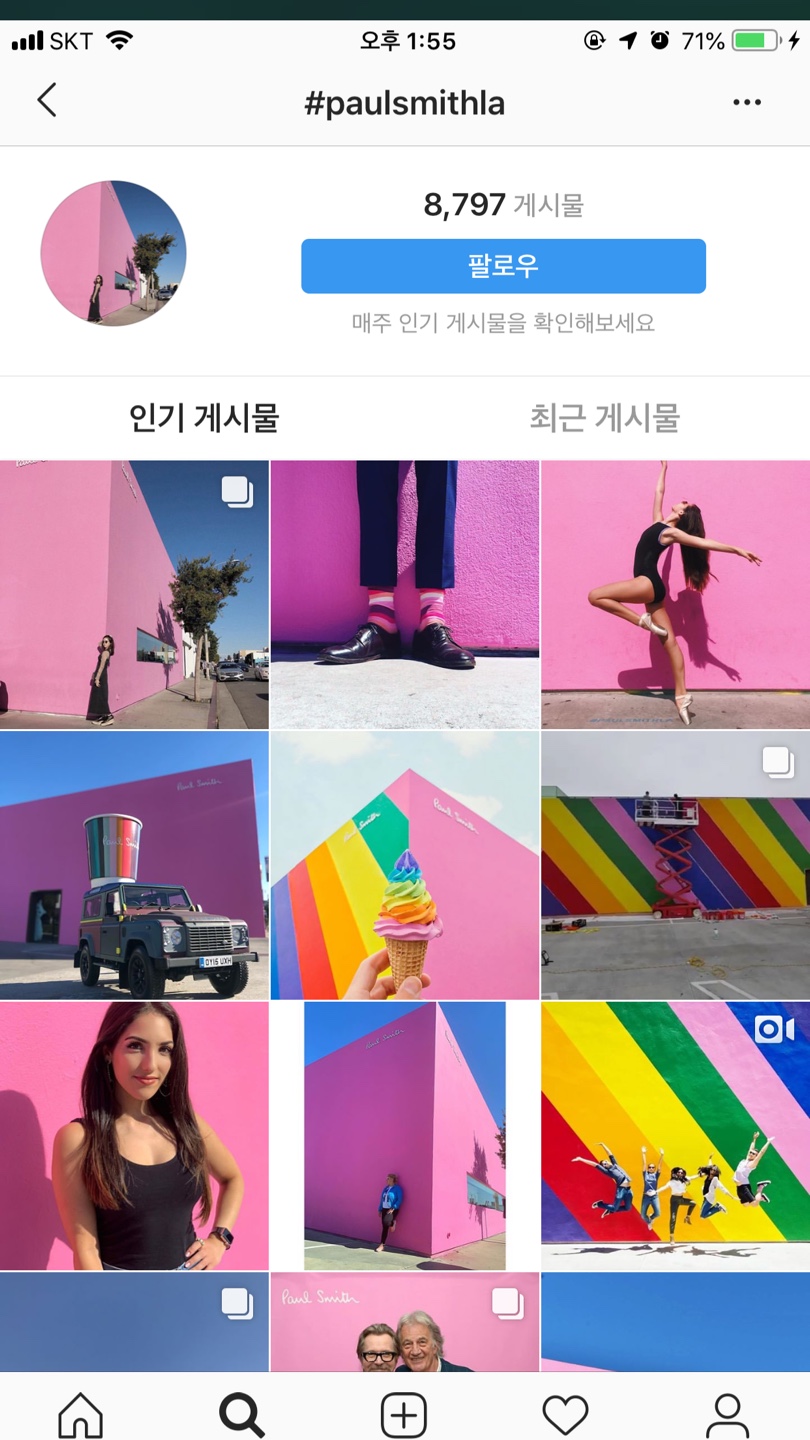Follow the #paulsmithla hashtag with 팔로우
This screenshot has width=810, height=1440.
pyautogui.click(x=503, y=266)
